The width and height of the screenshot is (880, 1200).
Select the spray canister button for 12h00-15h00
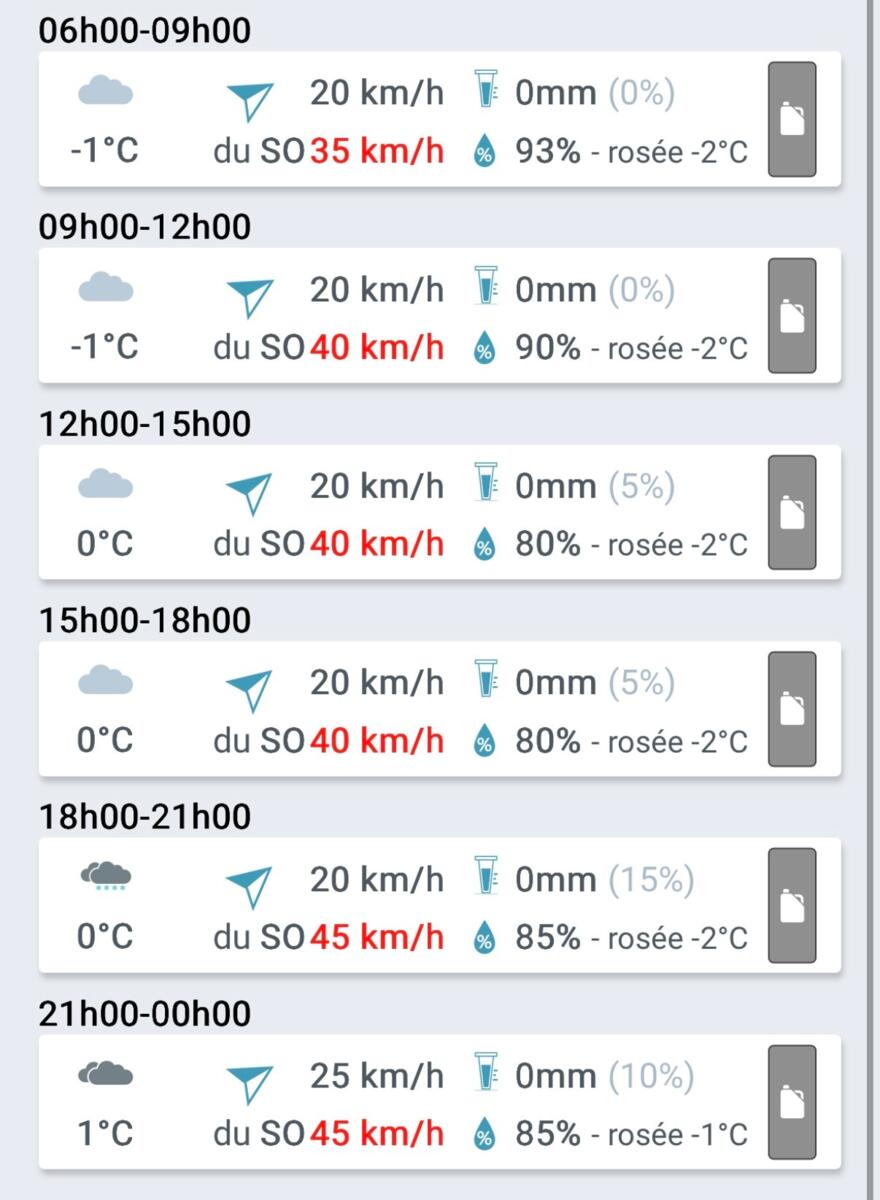[x=792, y=513]
